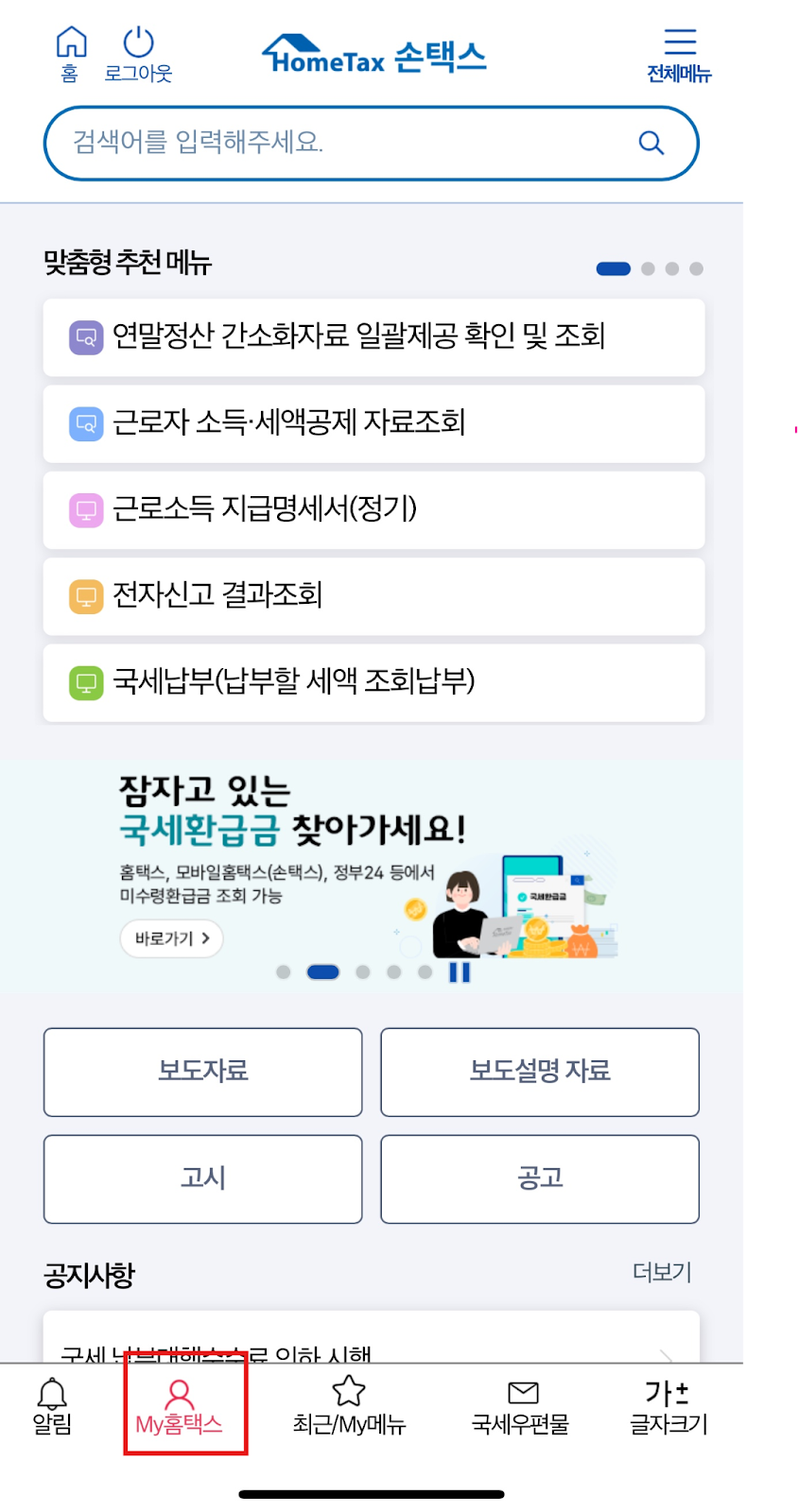Open 연말정산 간소화자료 일괄제공 확인 및 조회
The width and height of the screenshot is (798, 1512).
click(373, 337)
